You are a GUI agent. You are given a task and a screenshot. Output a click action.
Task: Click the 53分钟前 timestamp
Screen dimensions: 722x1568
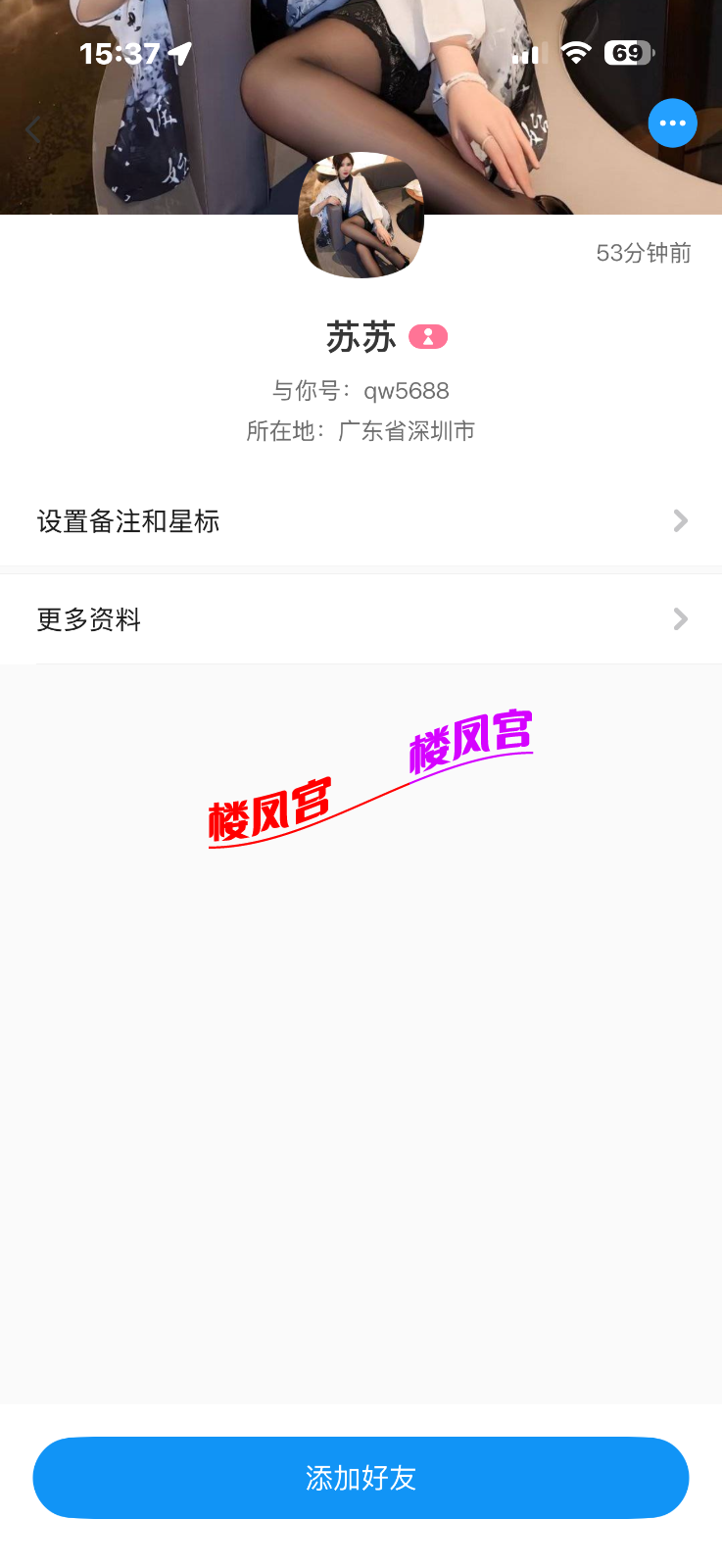click(642, 253)
